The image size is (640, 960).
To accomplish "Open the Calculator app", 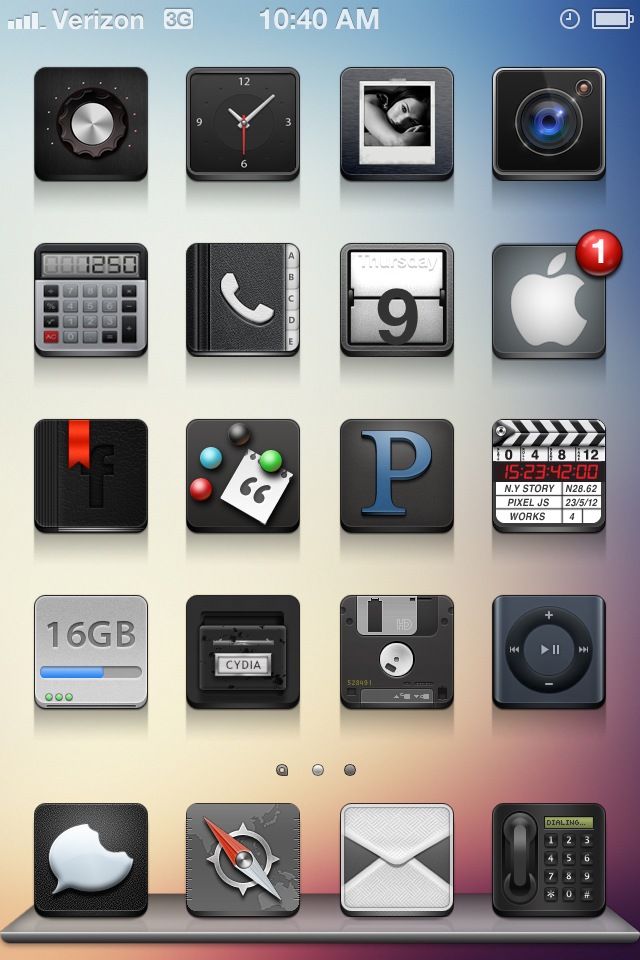I will [91, 299].
